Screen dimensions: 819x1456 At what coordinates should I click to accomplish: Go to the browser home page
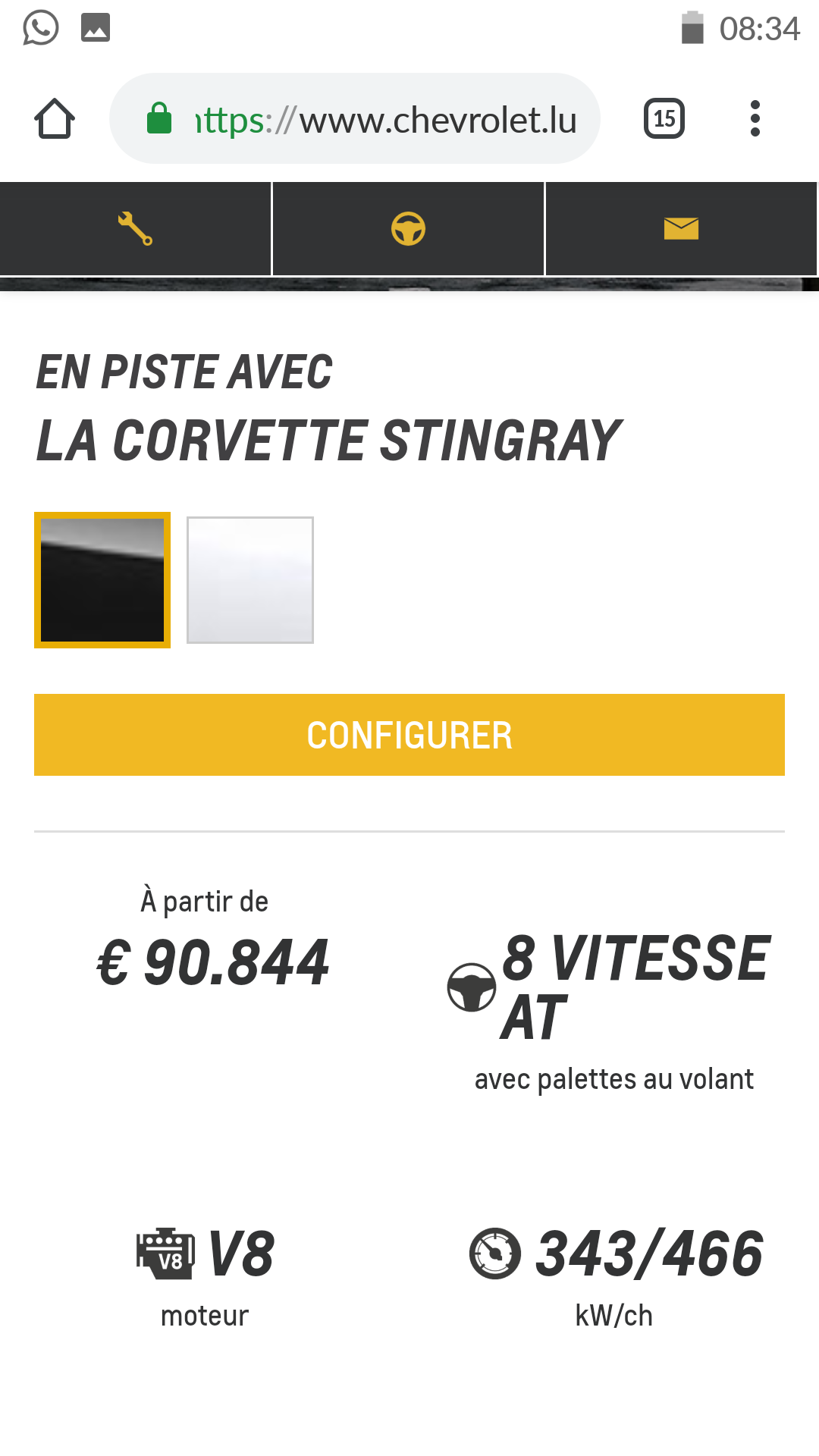pyautogui.click(x=55, y=119)
